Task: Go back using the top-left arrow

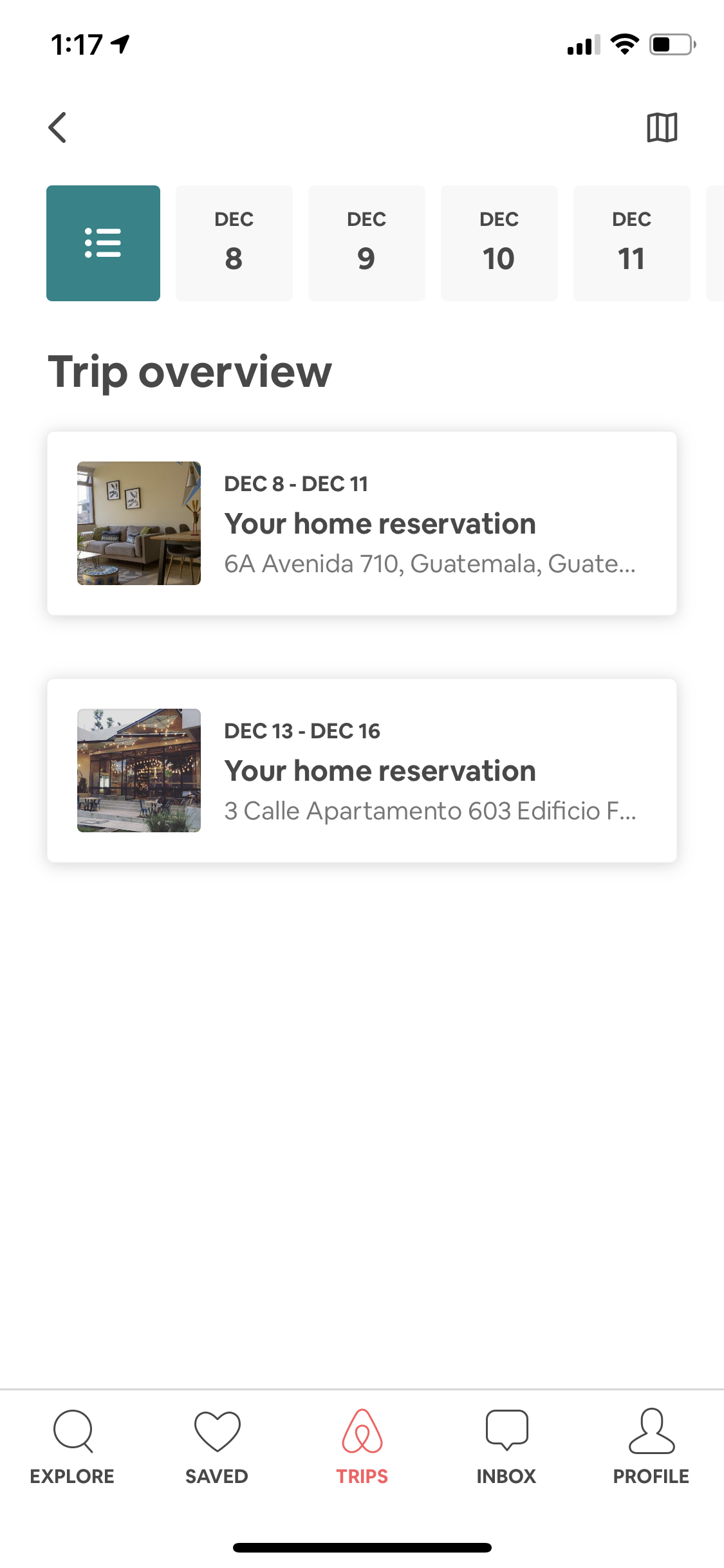Action: pyautogui.click(x=58, y=127)
